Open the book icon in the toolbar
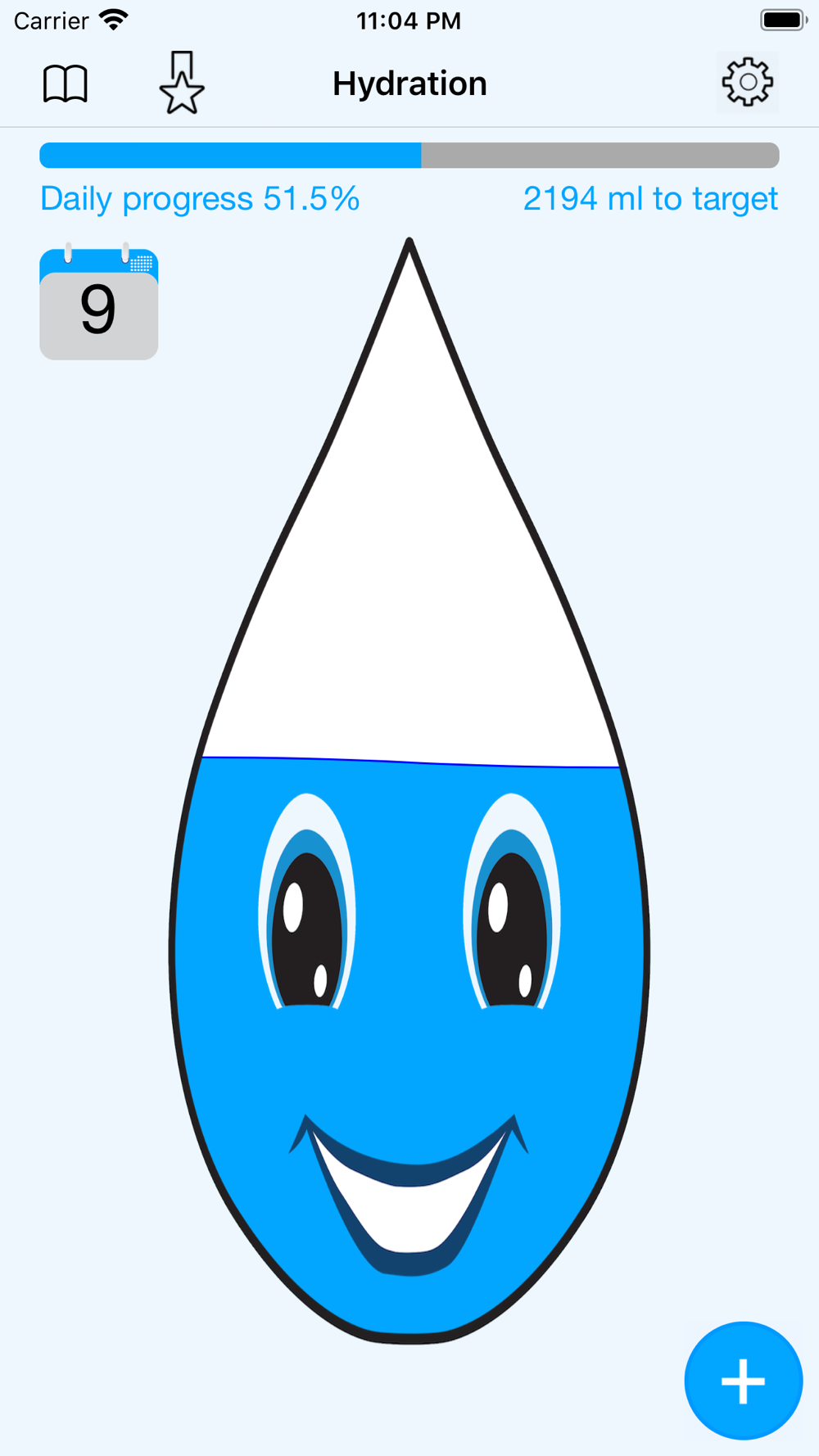Image resolution: width=819 pixels, height=1456 pixels. pyautogui.click(x=66, y=84)
